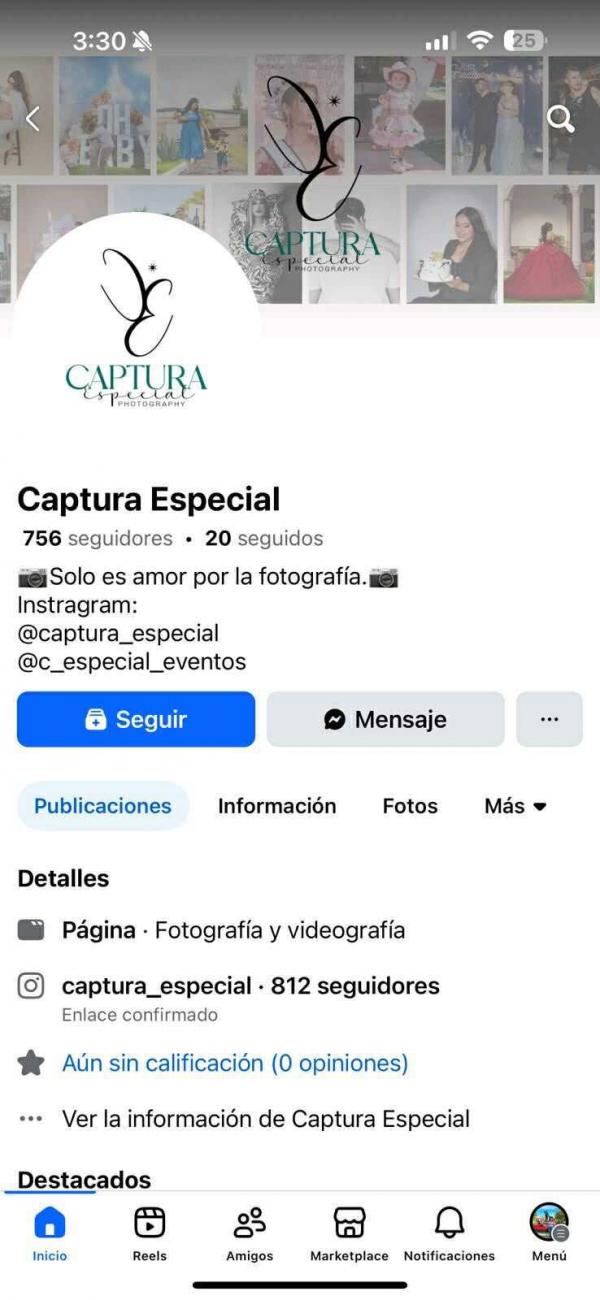The height and width of the screenshot is (1300, 600).
Task: Go to Inicio in bottom navigation
Action: [x=50, y=1232]
